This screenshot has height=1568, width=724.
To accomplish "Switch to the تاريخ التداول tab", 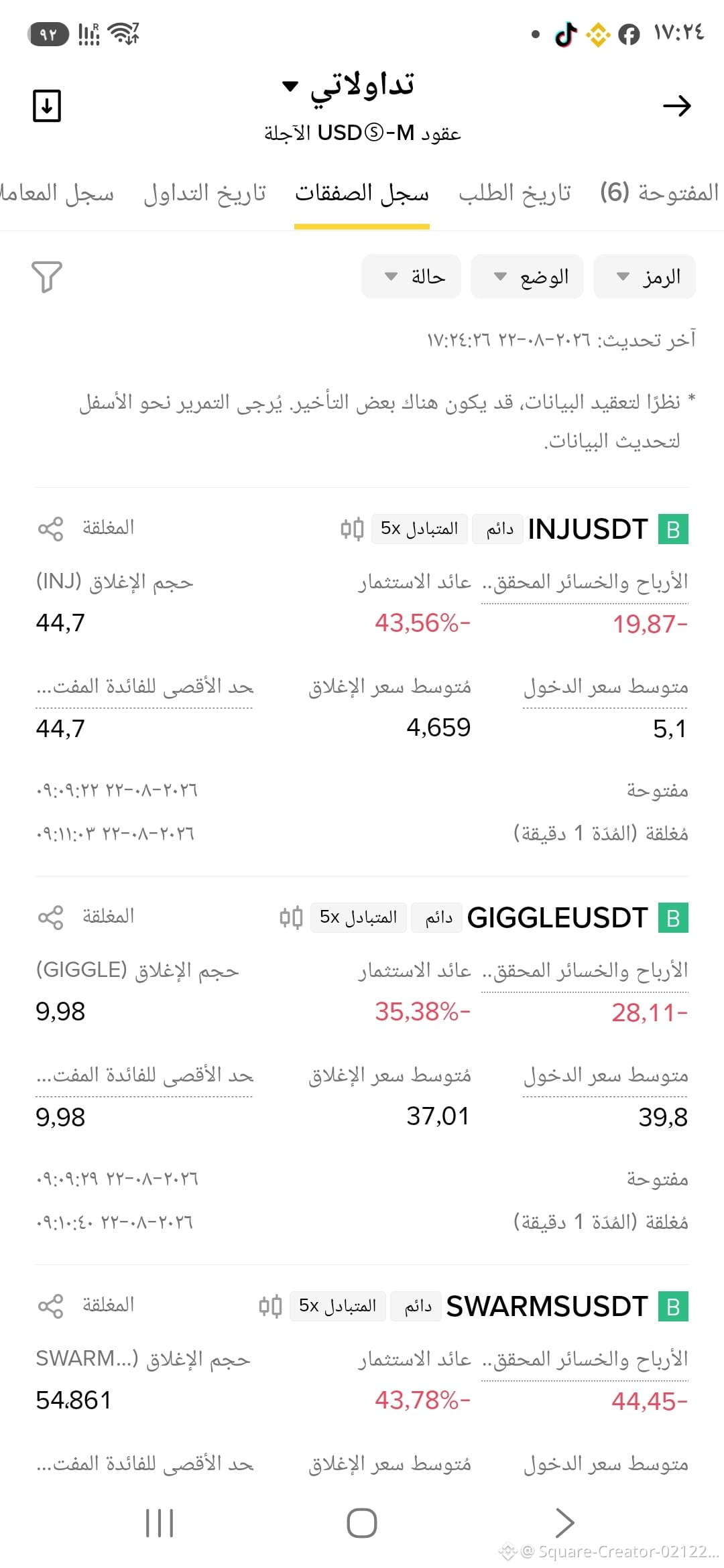I will (205, 193).
